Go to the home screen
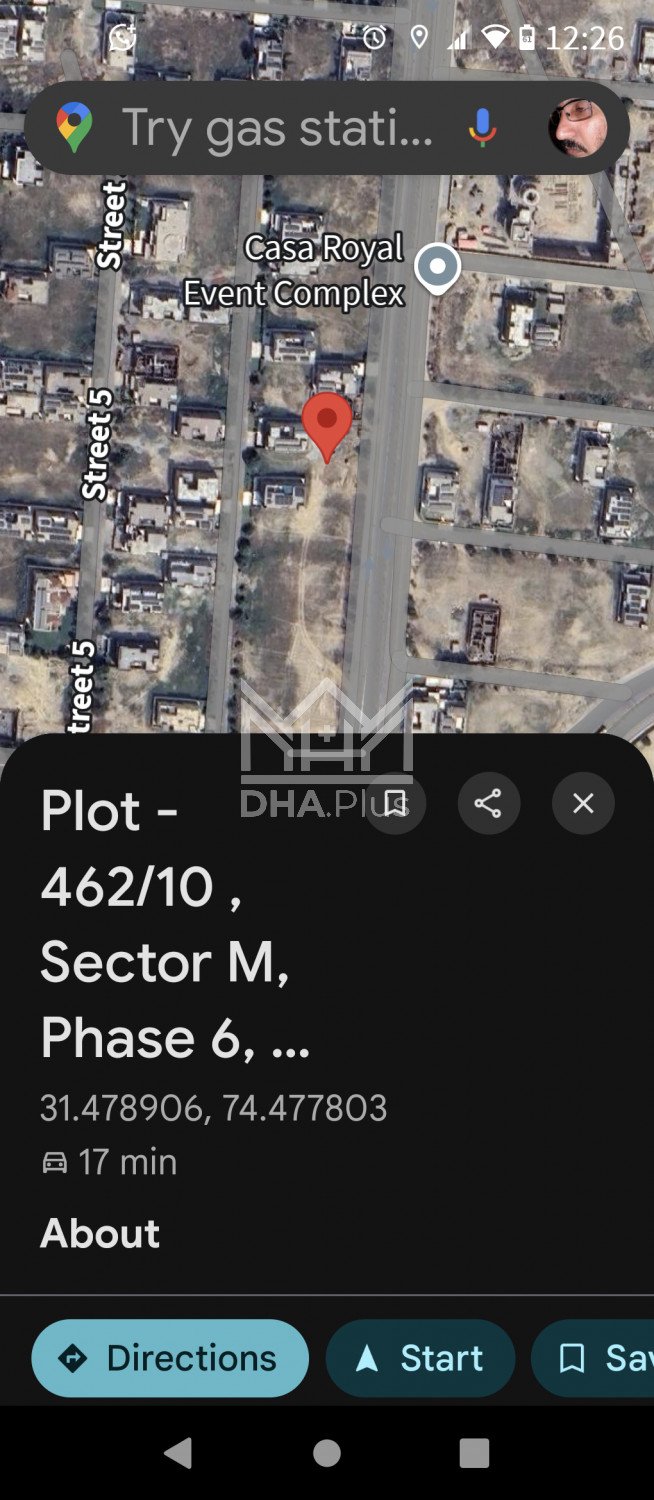654x1500 pixels. coord(327,1453)
